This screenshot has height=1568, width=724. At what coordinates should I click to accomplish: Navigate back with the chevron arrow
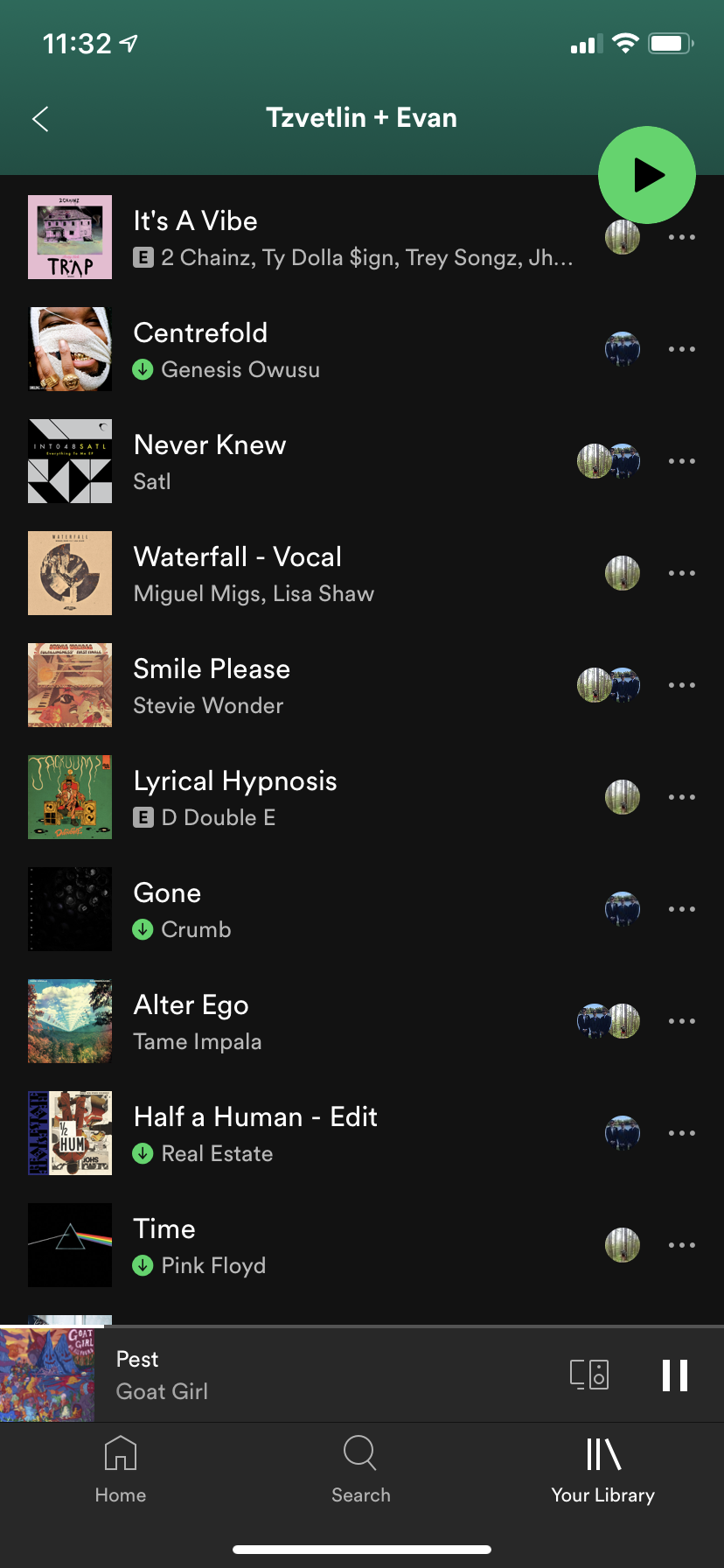click(x=39, y=119)
